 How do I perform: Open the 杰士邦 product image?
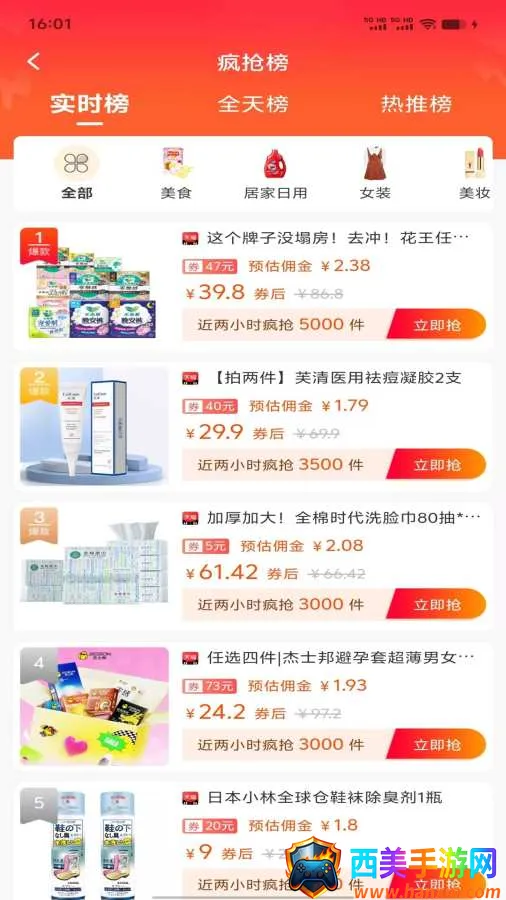95,707
